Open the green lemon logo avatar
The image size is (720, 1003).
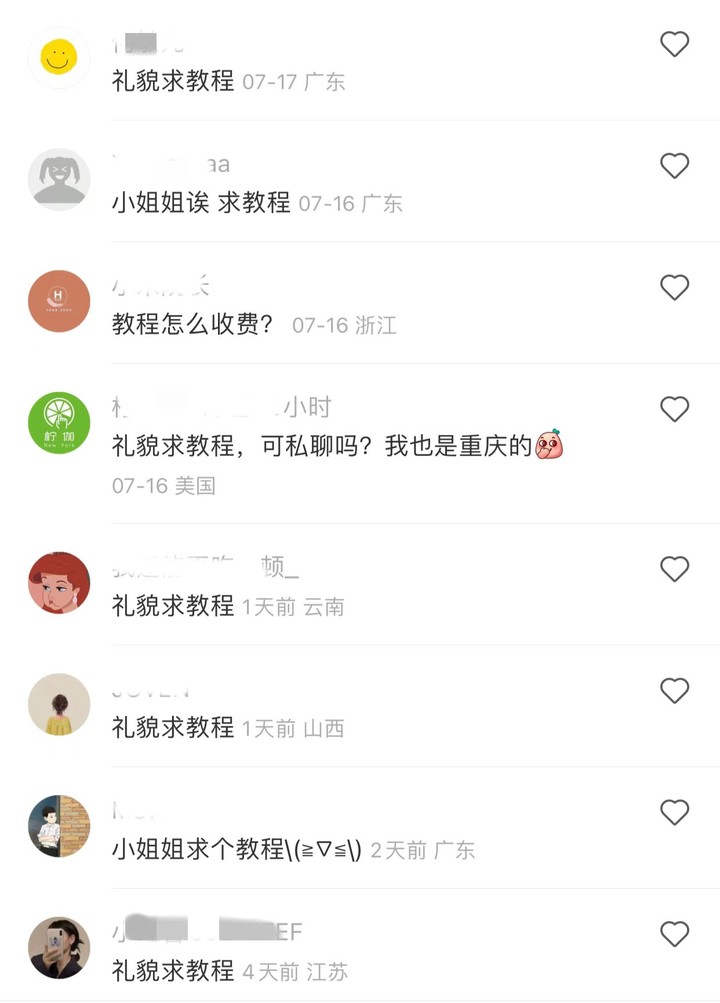tap(58, 423)
